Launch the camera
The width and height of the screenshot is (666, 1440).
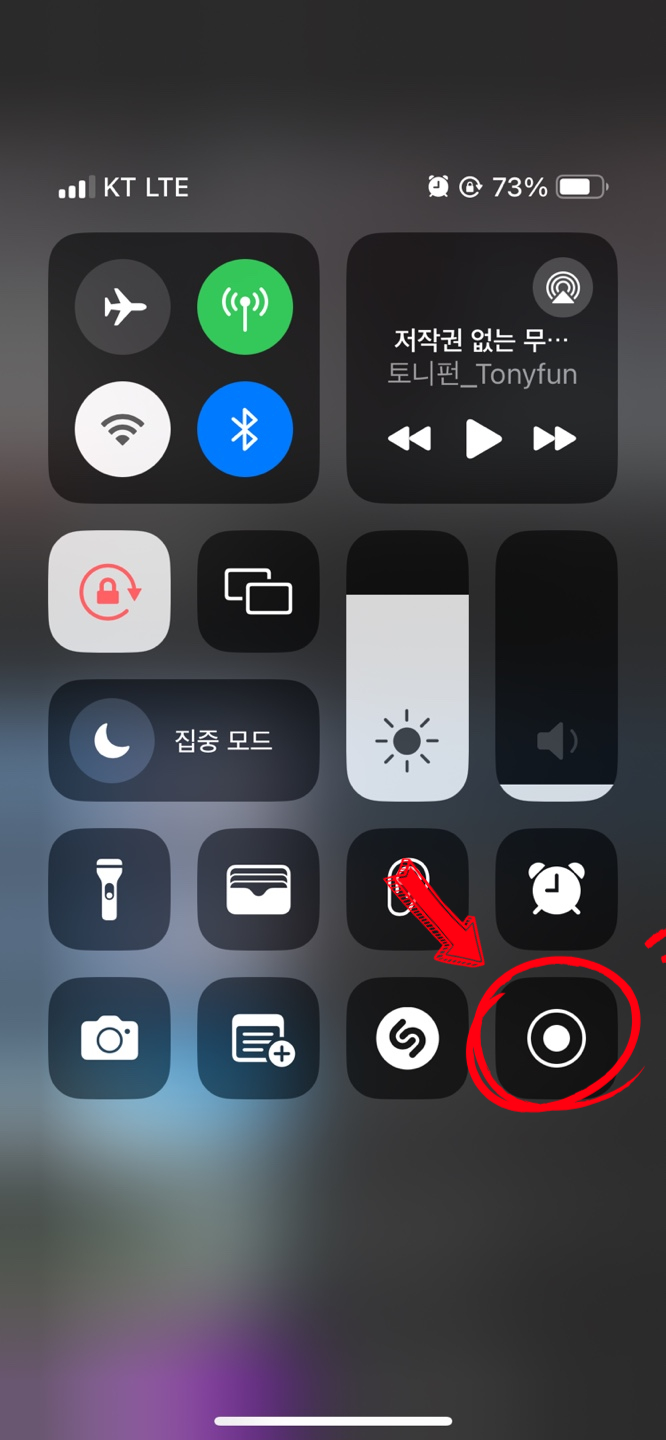coord(109,1038)
